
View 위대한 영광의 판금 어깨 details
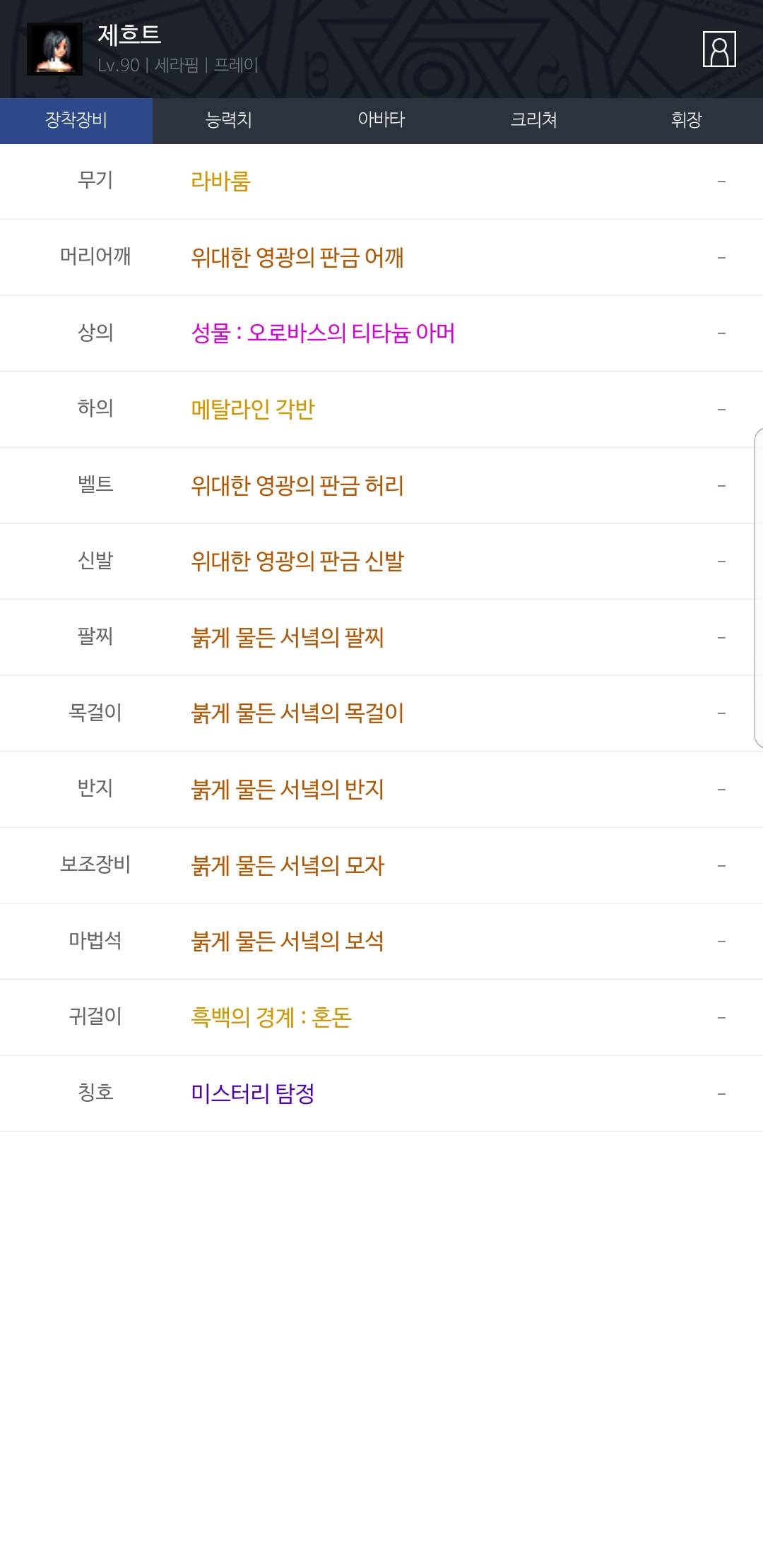pos(381,258)
